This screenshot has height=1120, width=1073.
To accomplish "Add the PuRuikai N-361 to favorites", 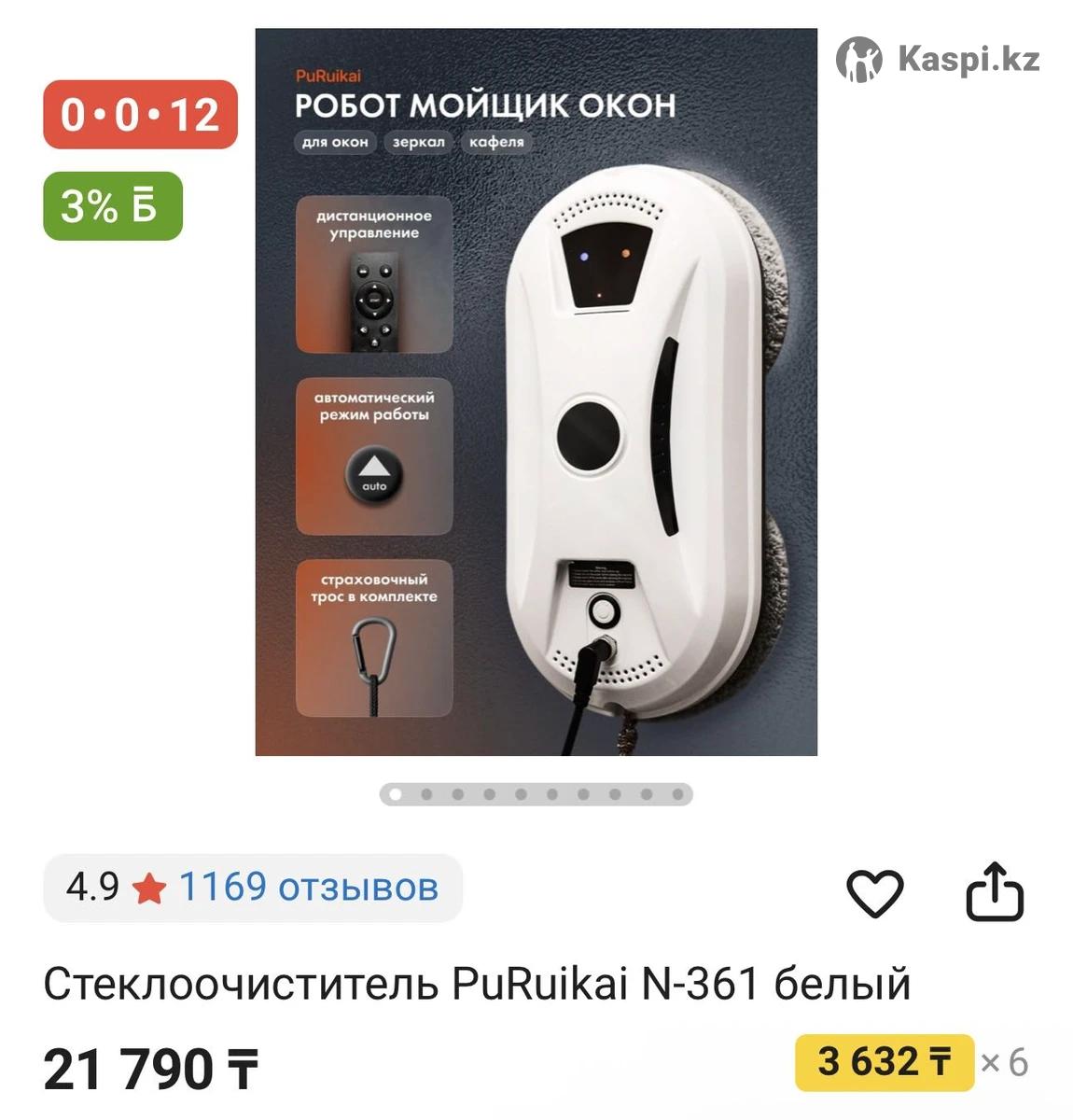I will pyautogui.click(x=873, y=892).
